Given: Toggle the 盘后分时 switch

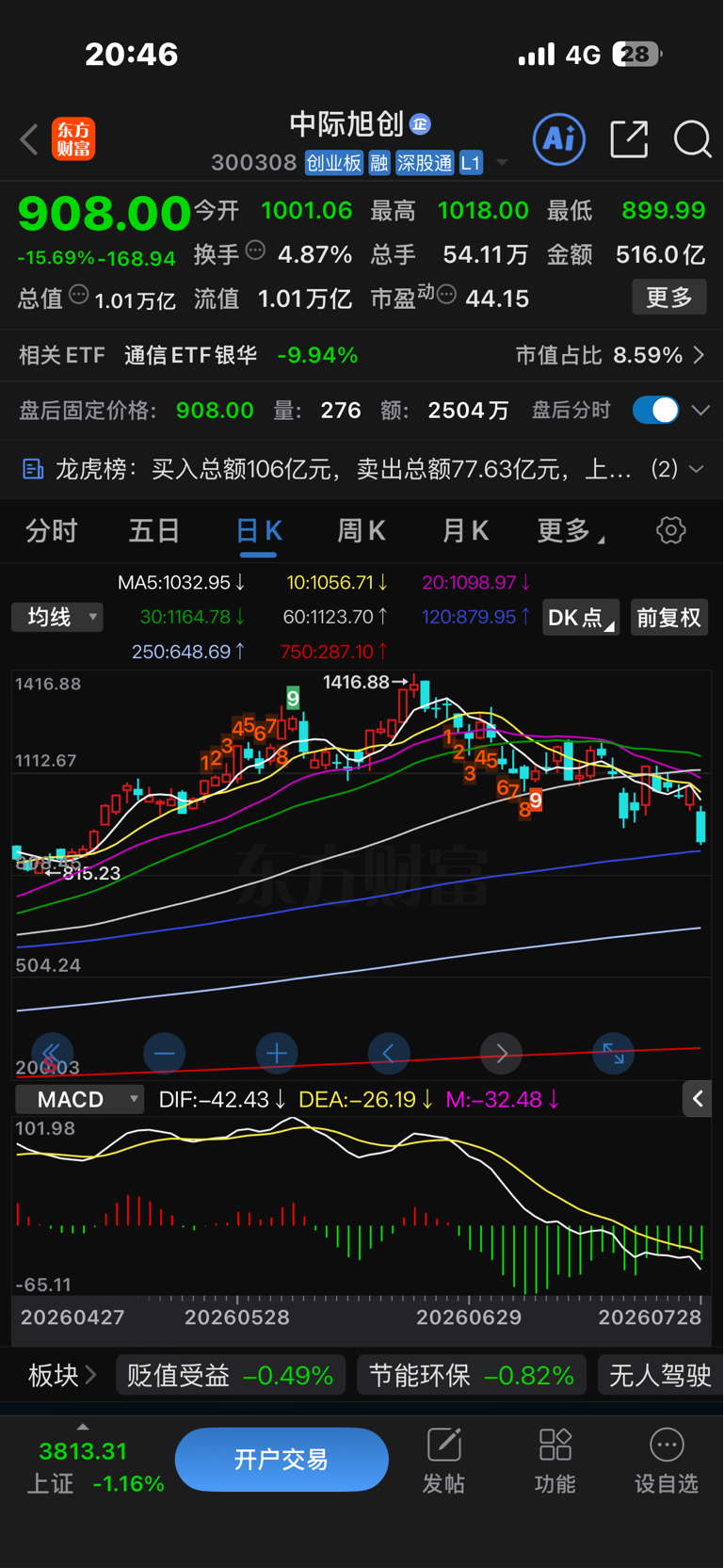Looking at the screenshot, I should tap(655, 411).
